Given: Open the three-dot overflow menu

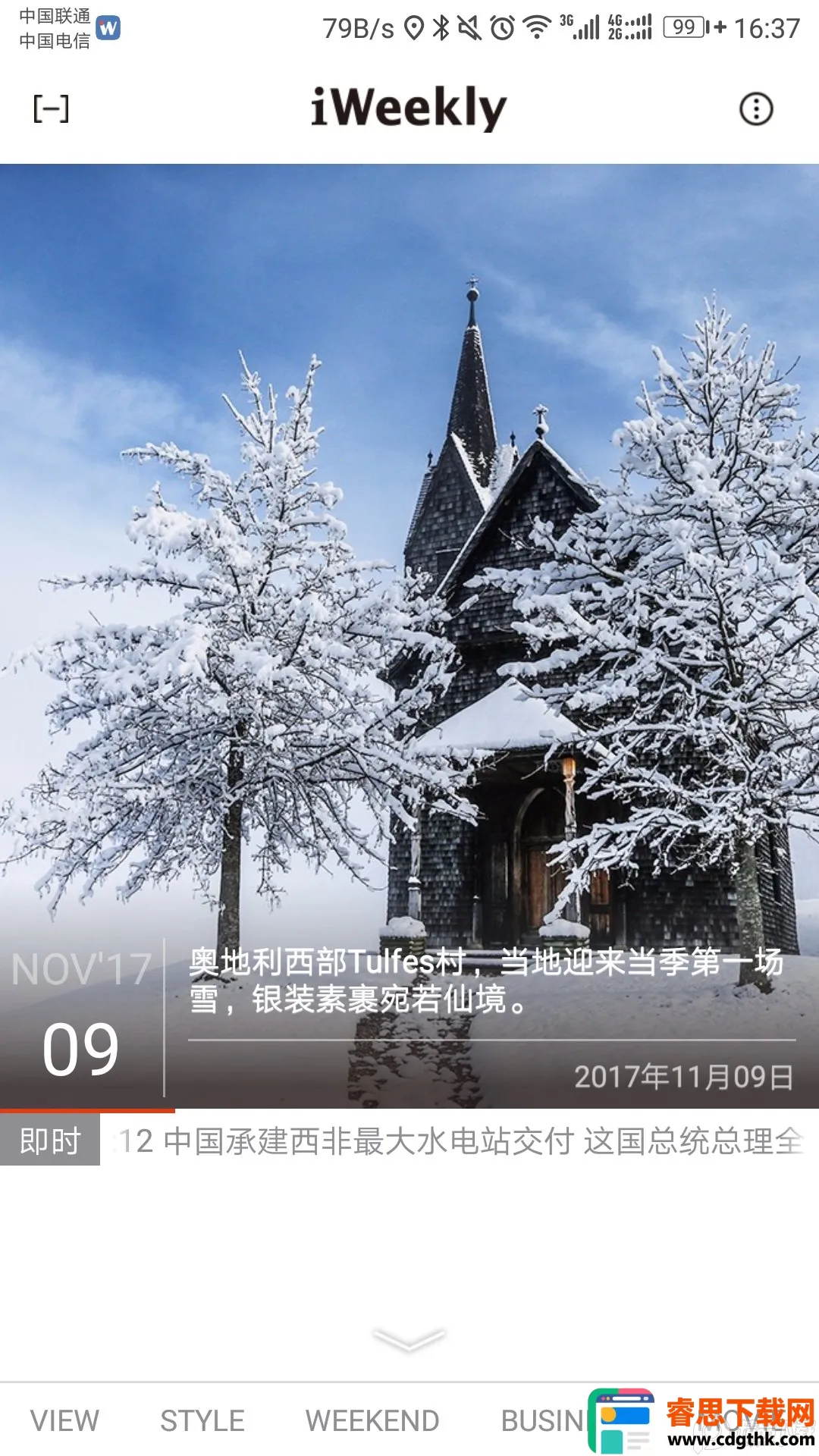Looking at the screenshot, I should (755, 109).
